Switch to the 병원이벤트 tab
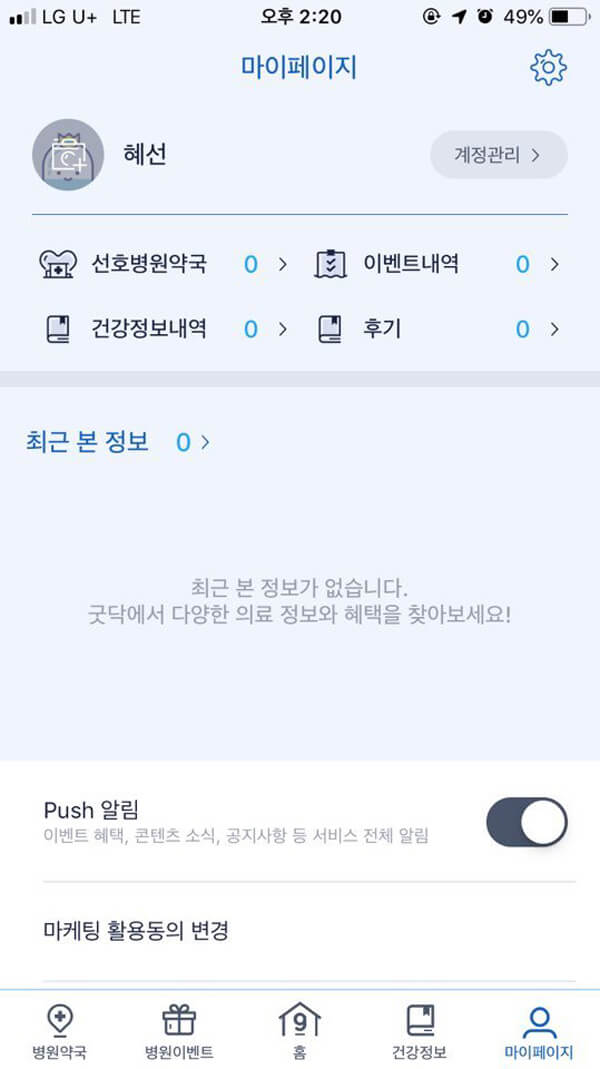The image size is (600, 1069). (179, 1030)
